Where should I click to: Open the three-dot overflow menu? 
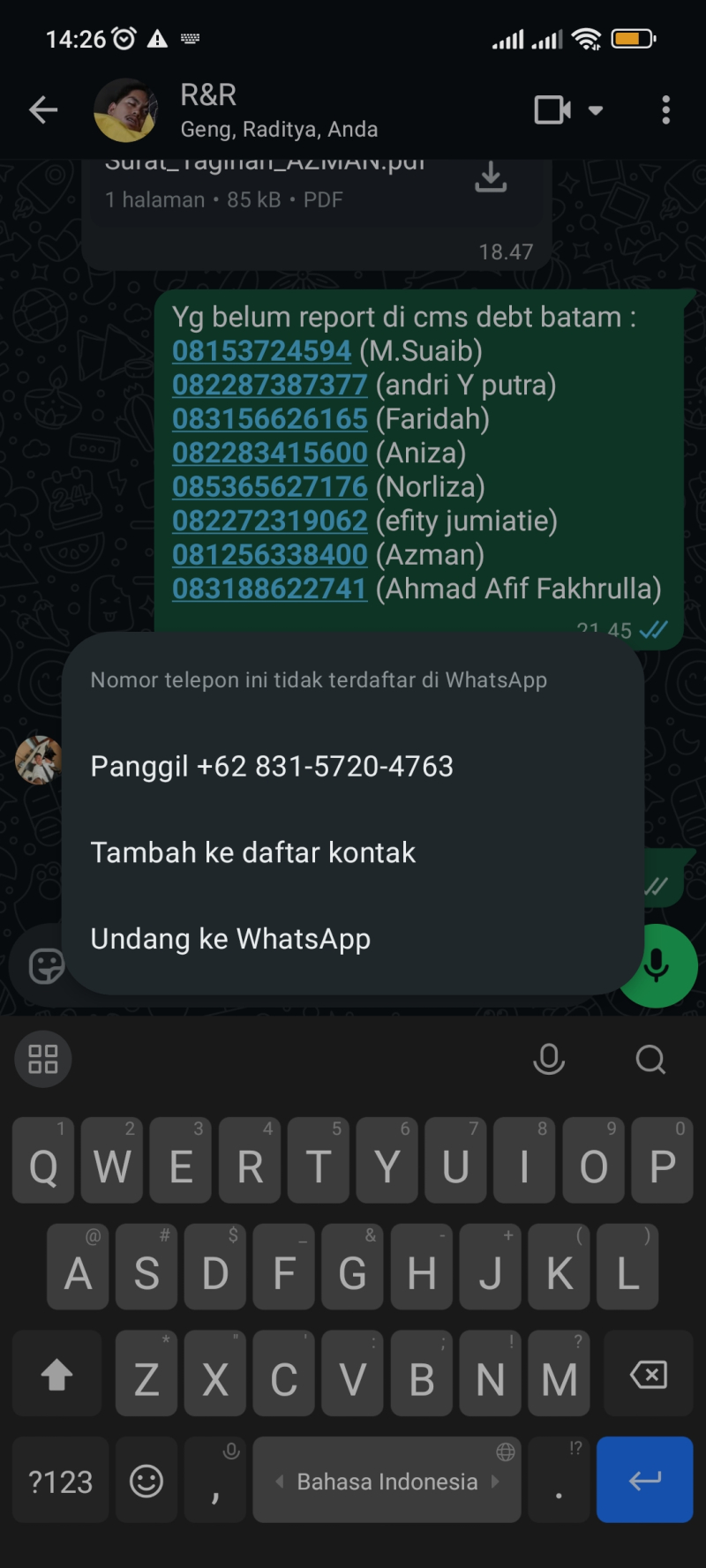[x=665, y=110]
